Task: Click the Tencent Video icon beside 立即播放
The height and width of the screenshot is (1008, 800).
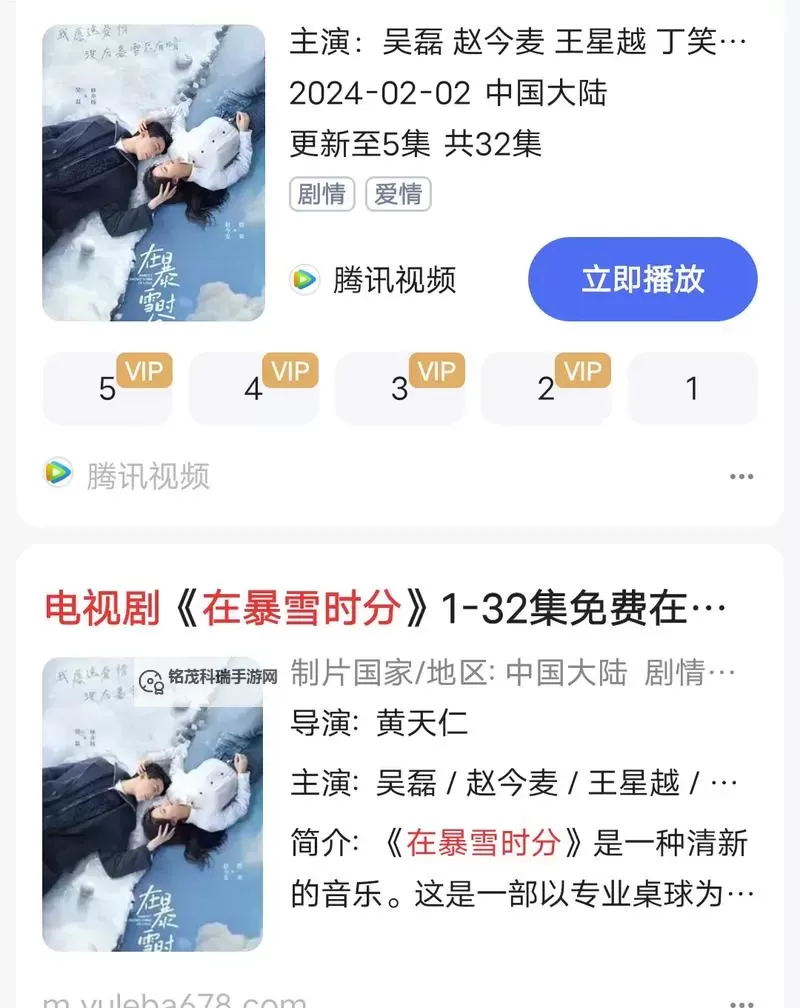Action: pyautogui.click(x=303, y=281)
